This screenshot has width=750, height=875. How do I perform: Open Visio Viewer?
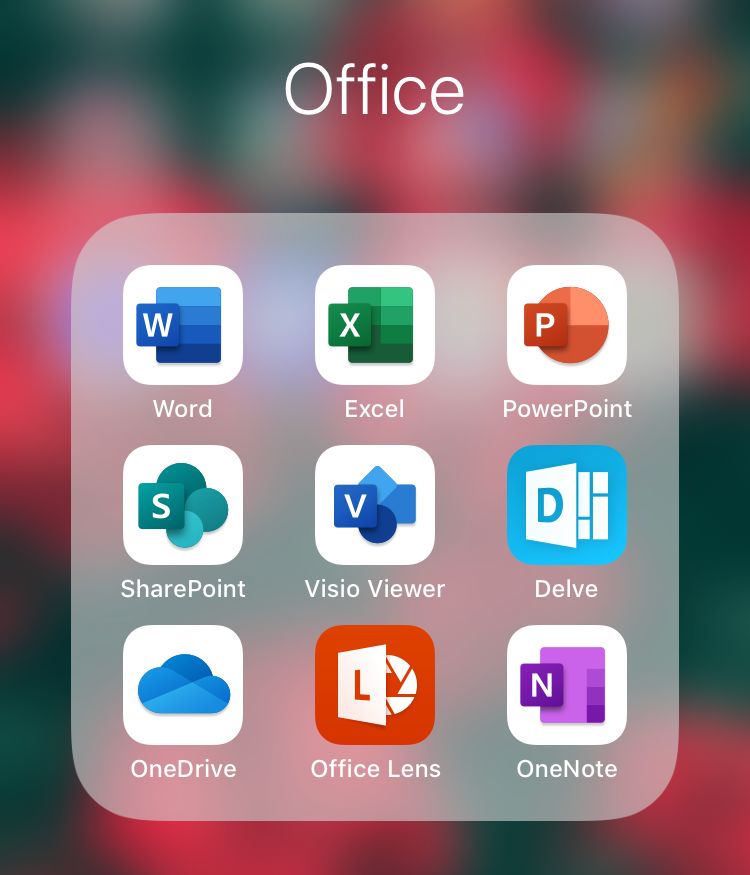coord(375,505)
